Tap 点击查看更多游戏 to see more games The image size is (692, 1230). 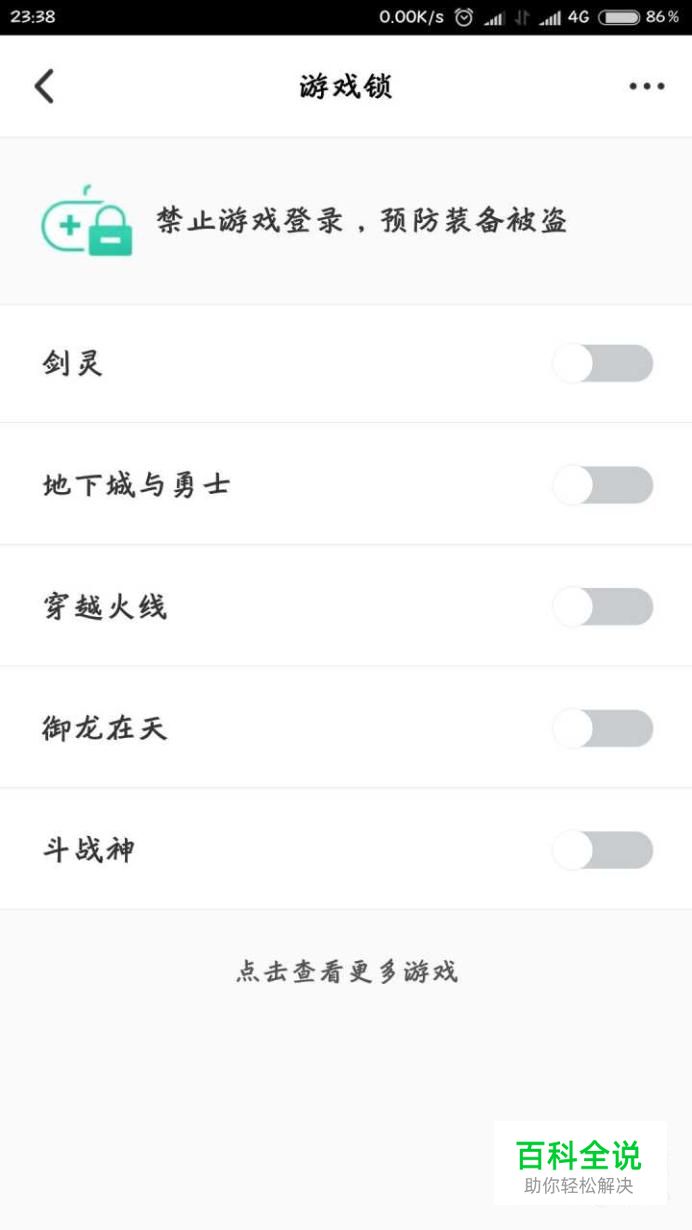(346, 971)
